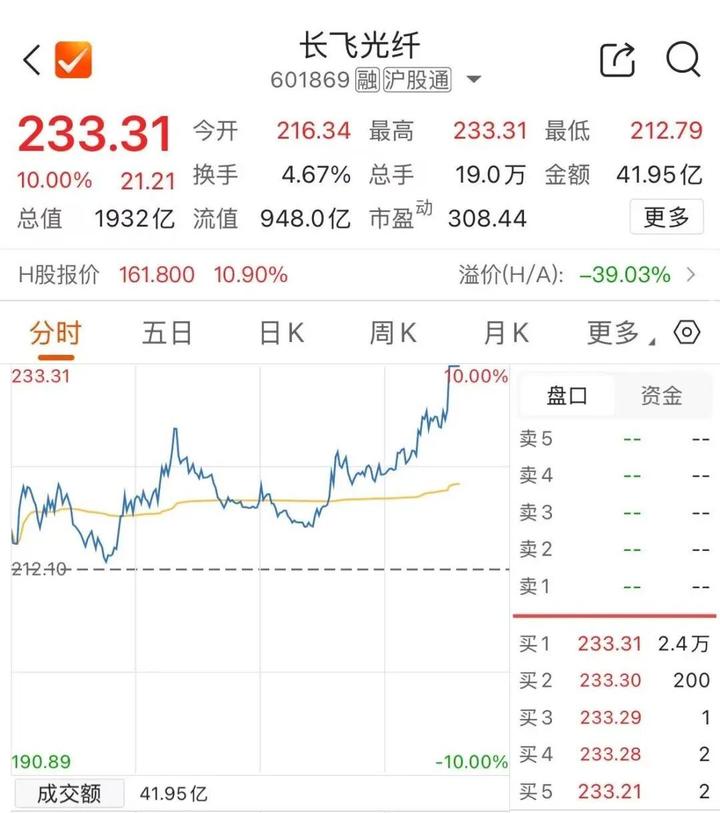Screen dimensions: 720x813
Task: Tap the orange checkmark icon
Action: 73,60
